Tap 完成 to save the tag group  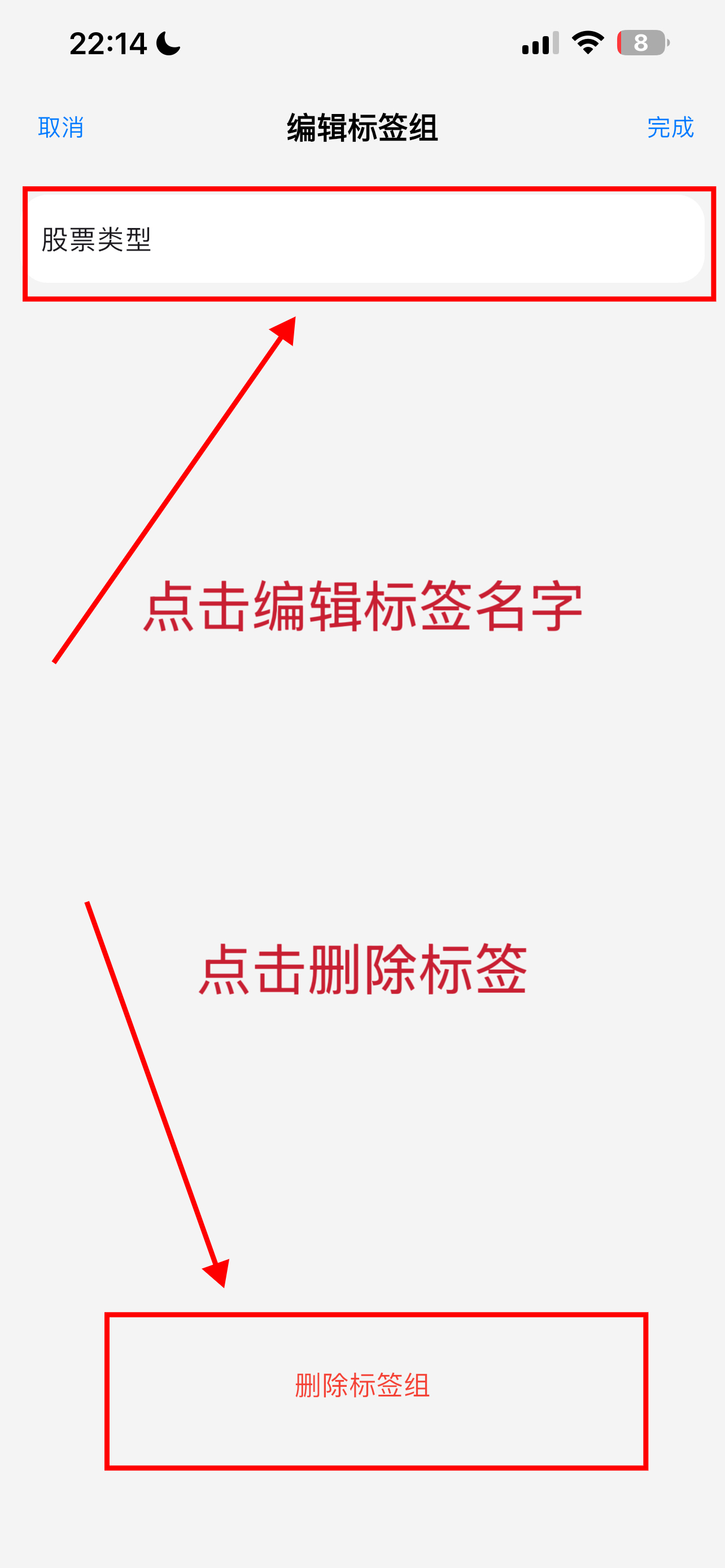tap(670, 127)
